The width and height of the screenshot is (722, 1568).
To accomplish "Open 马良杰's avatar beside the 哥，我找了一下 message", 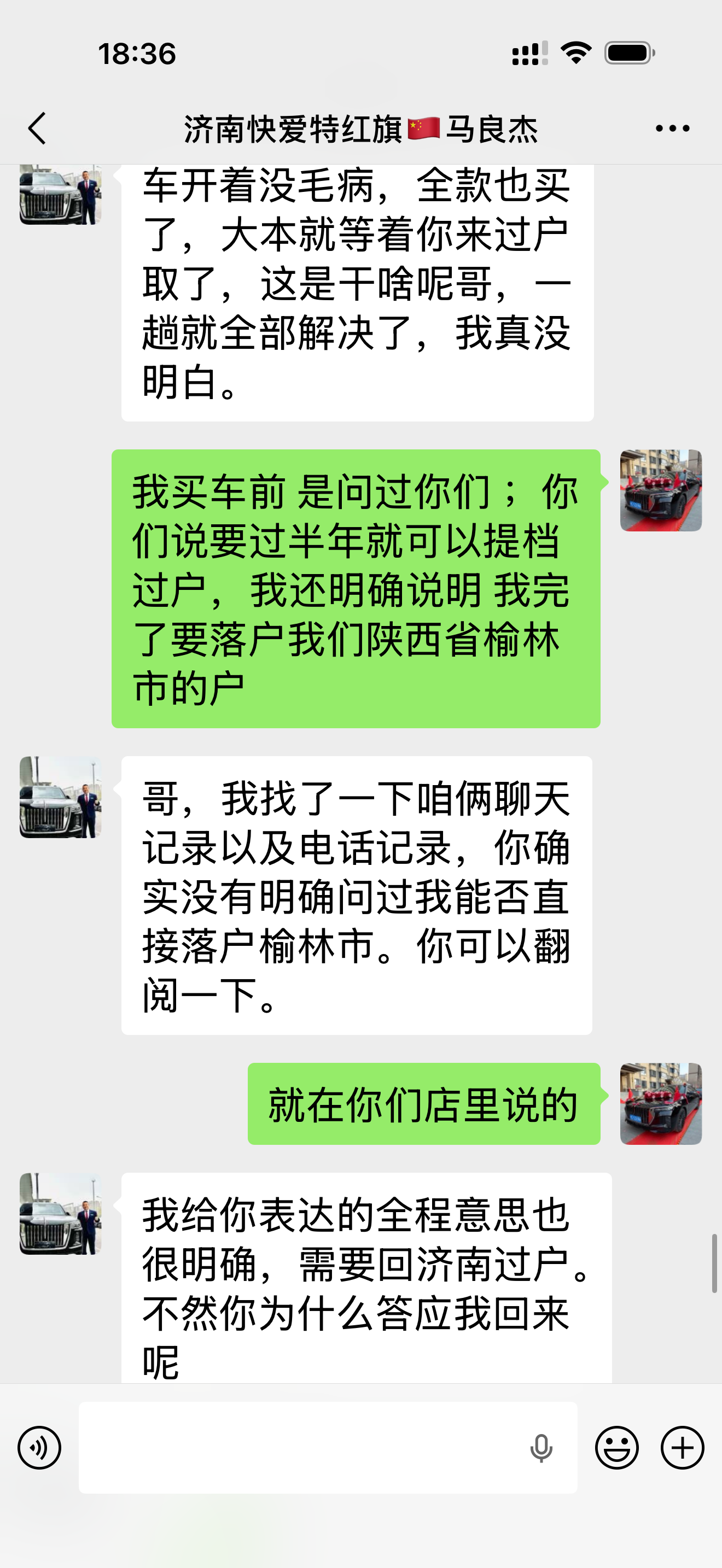I will pyautogui.click(x=60, y=797).
